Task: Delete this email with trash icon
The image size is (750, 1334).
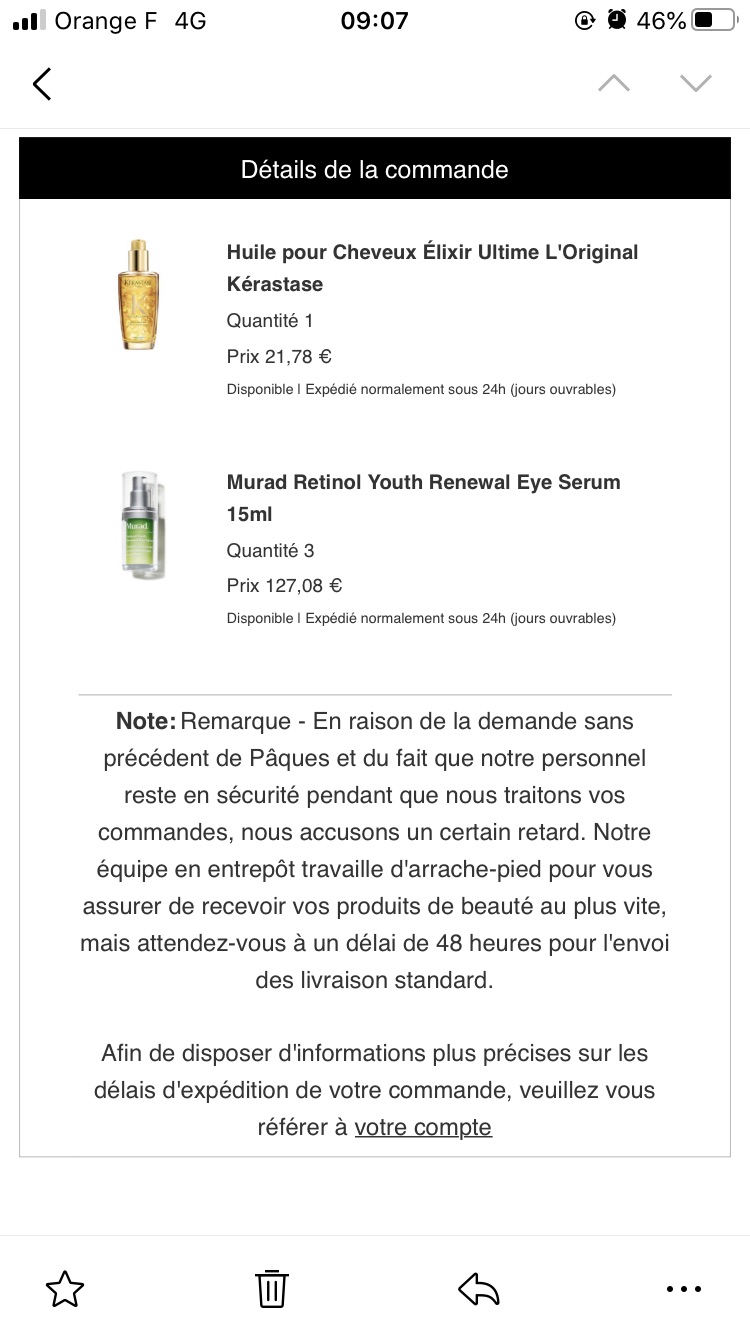Action: (x=271, y=1288)
